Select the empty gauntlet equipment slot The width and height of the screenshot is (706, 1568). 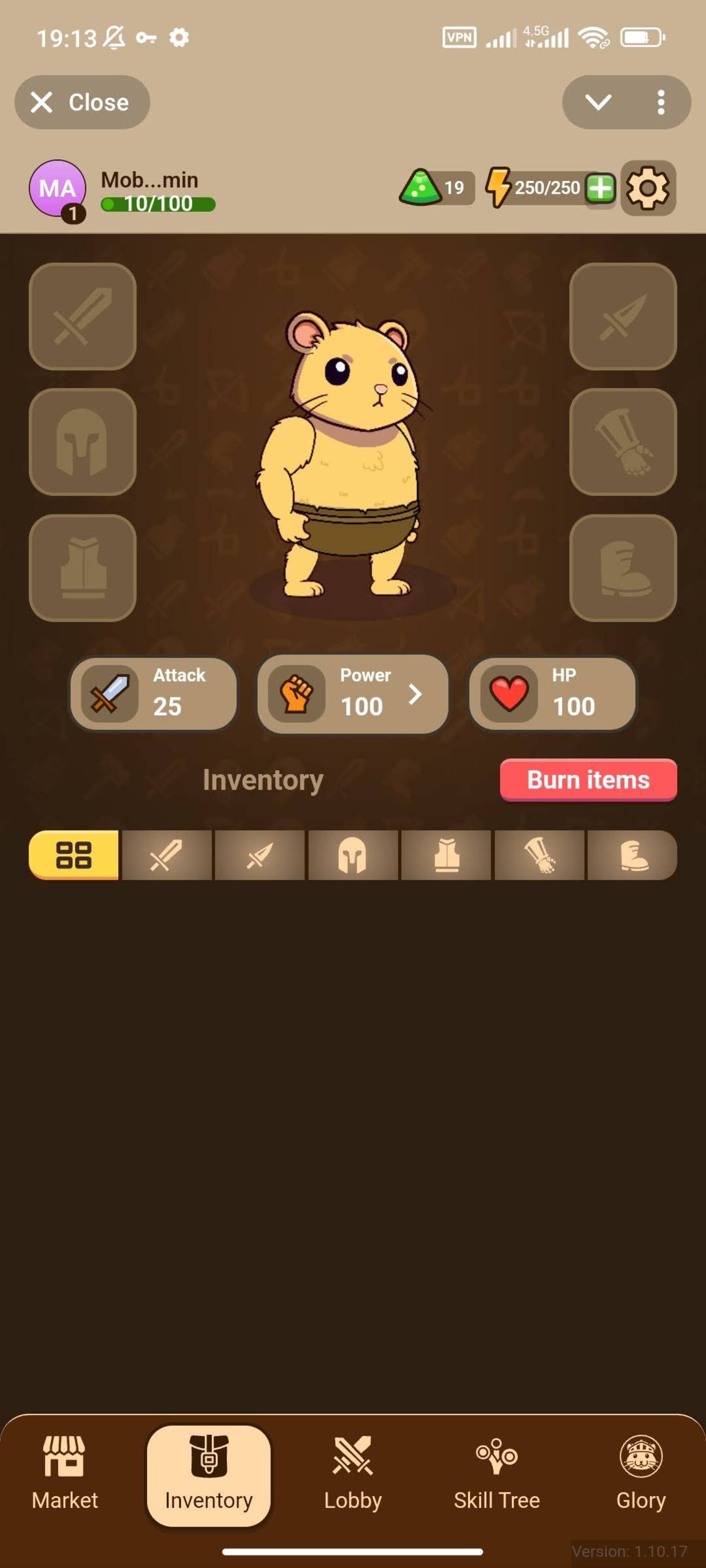(623, 442)
